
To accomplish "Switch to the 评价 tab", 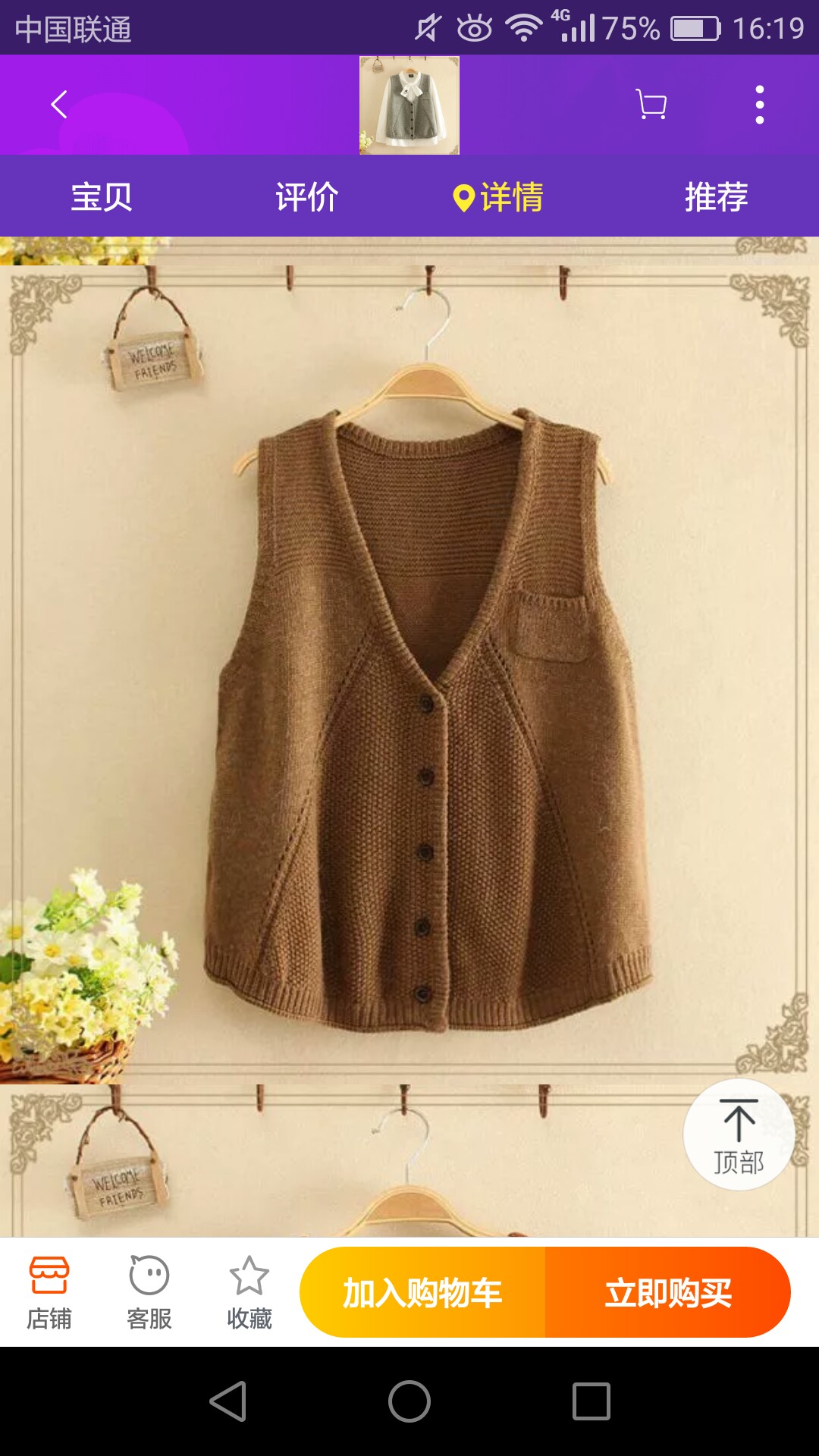I will pyautogui.click(x=306, y=196).
